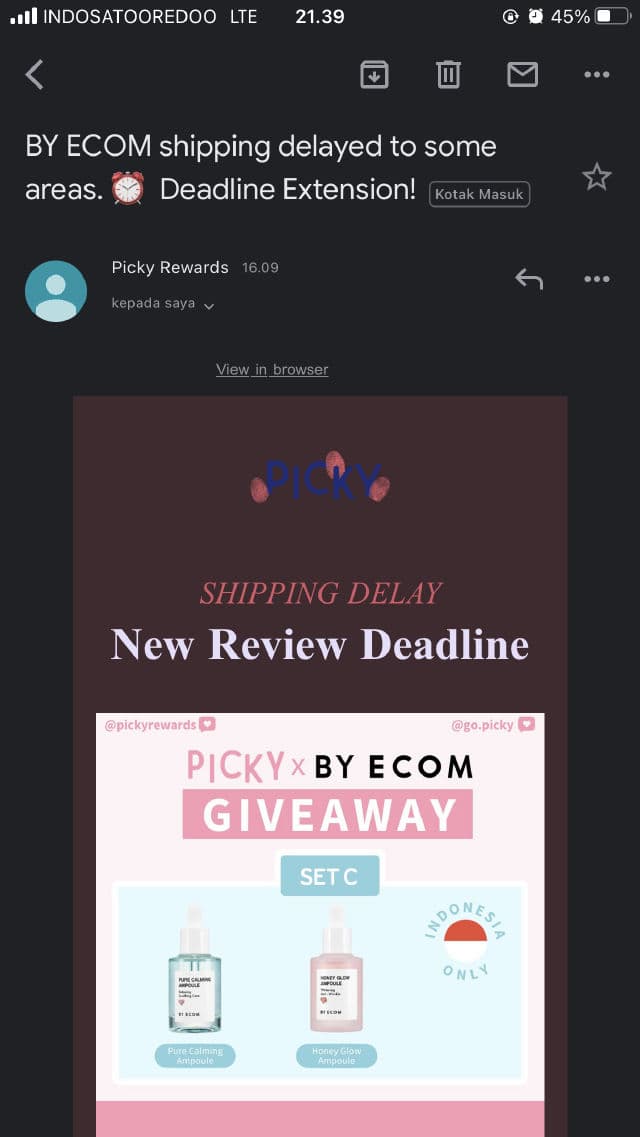This screenshot has height=1137, width=640.
Task: Go back to the inbox
Action: (x=35, y=74)
